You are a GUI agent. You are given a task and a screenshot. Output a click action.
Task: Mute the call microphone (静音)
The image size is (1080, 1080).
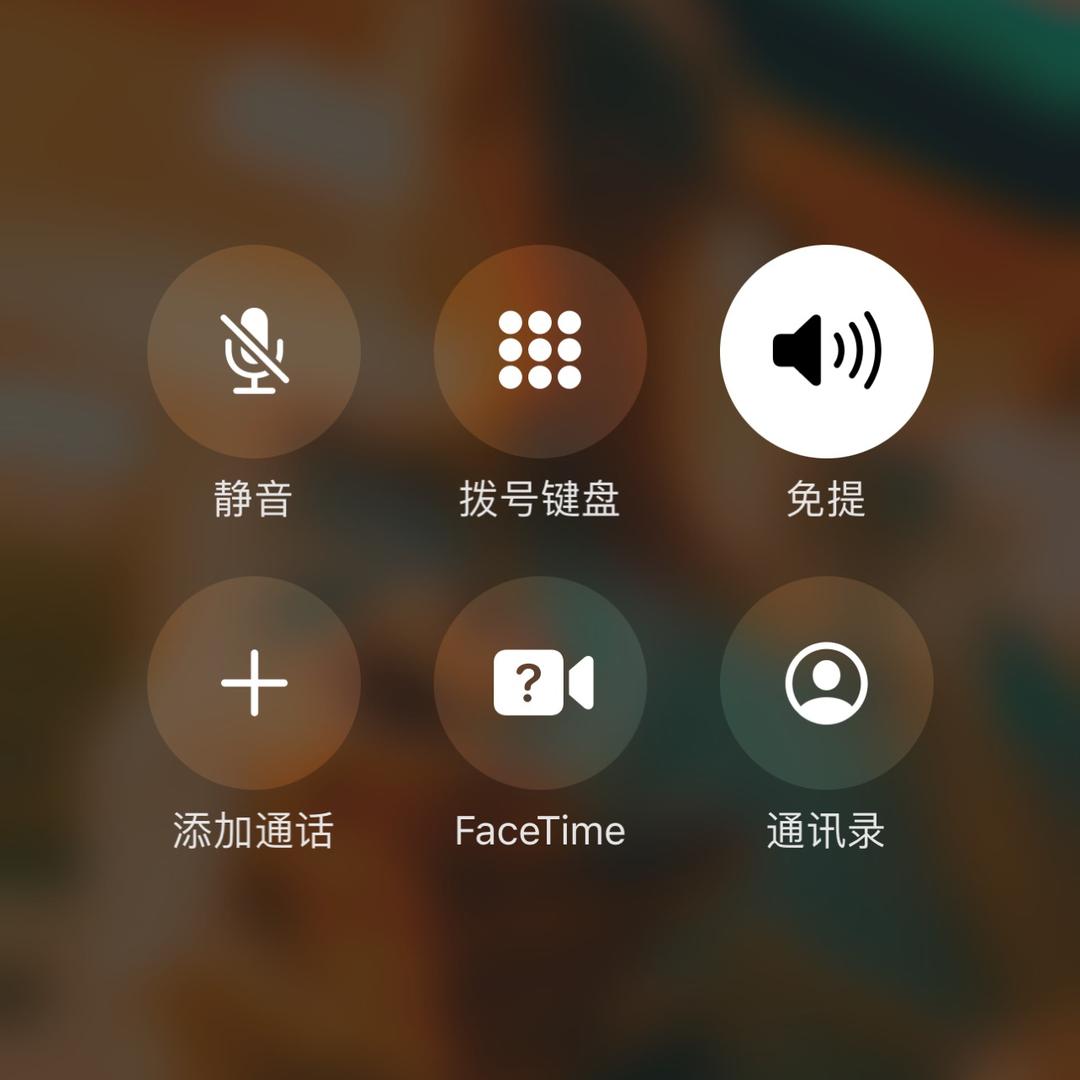(x=254, y=351)
